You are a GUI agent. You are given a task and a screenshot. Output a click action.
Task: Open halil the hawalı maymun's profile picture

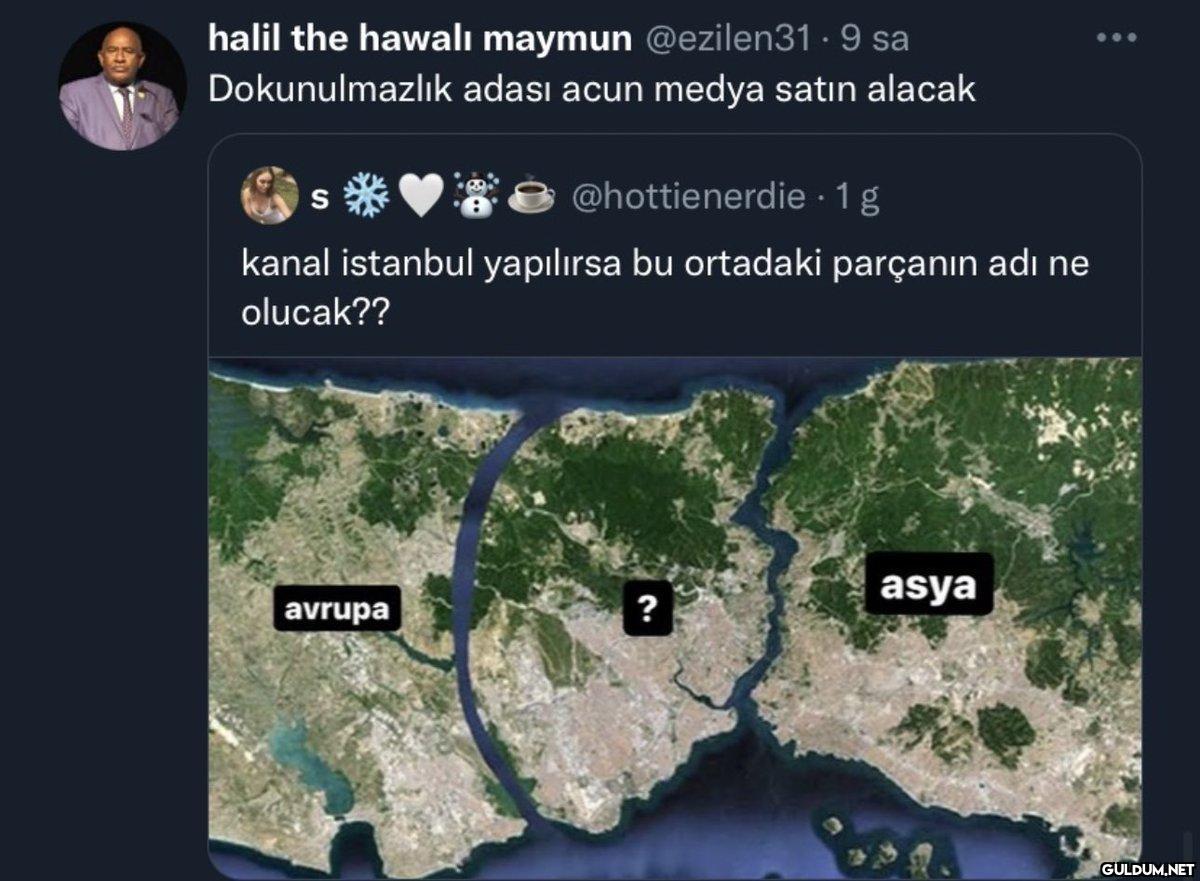pos(122,86)
